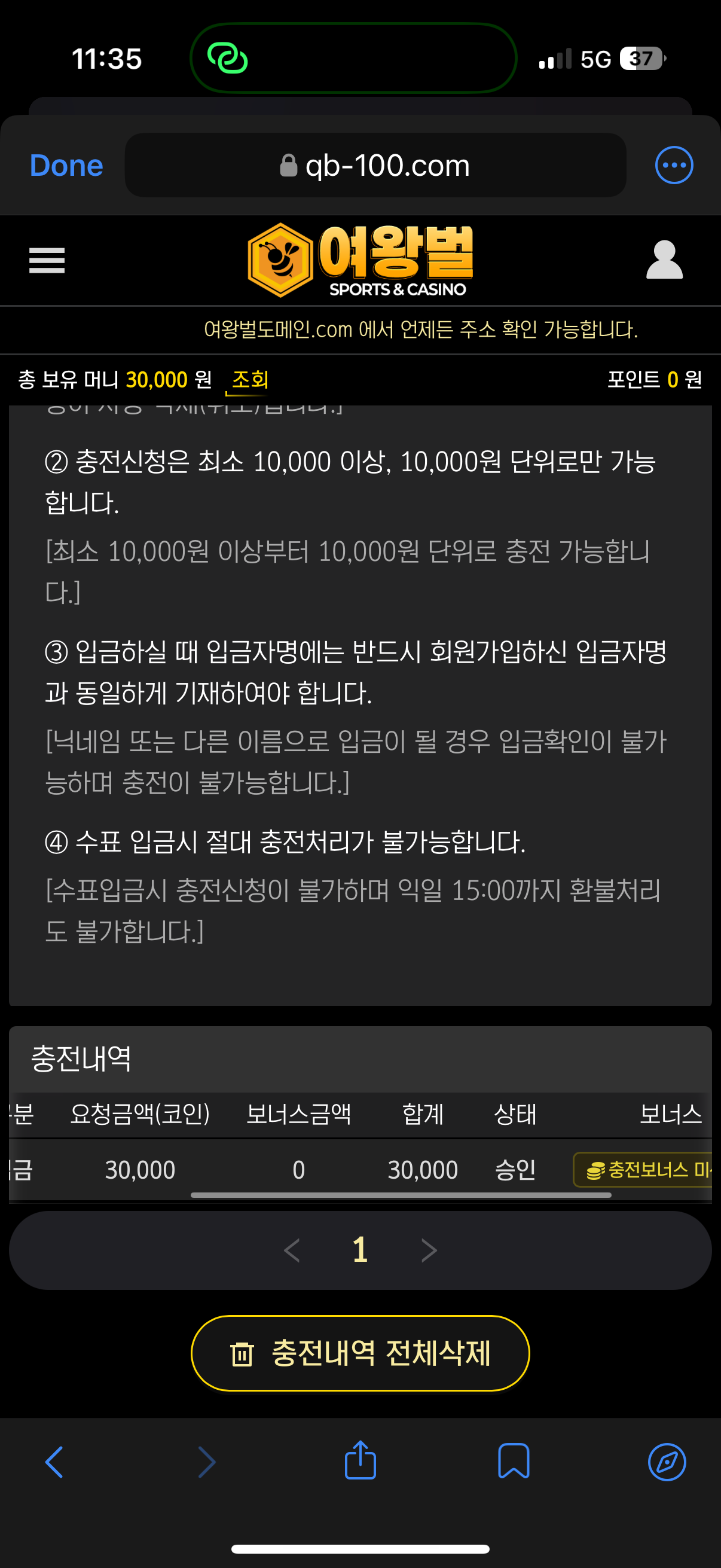Open browser bookmarks
This screenshot has width=721, height=1568.
(514, 1461)
